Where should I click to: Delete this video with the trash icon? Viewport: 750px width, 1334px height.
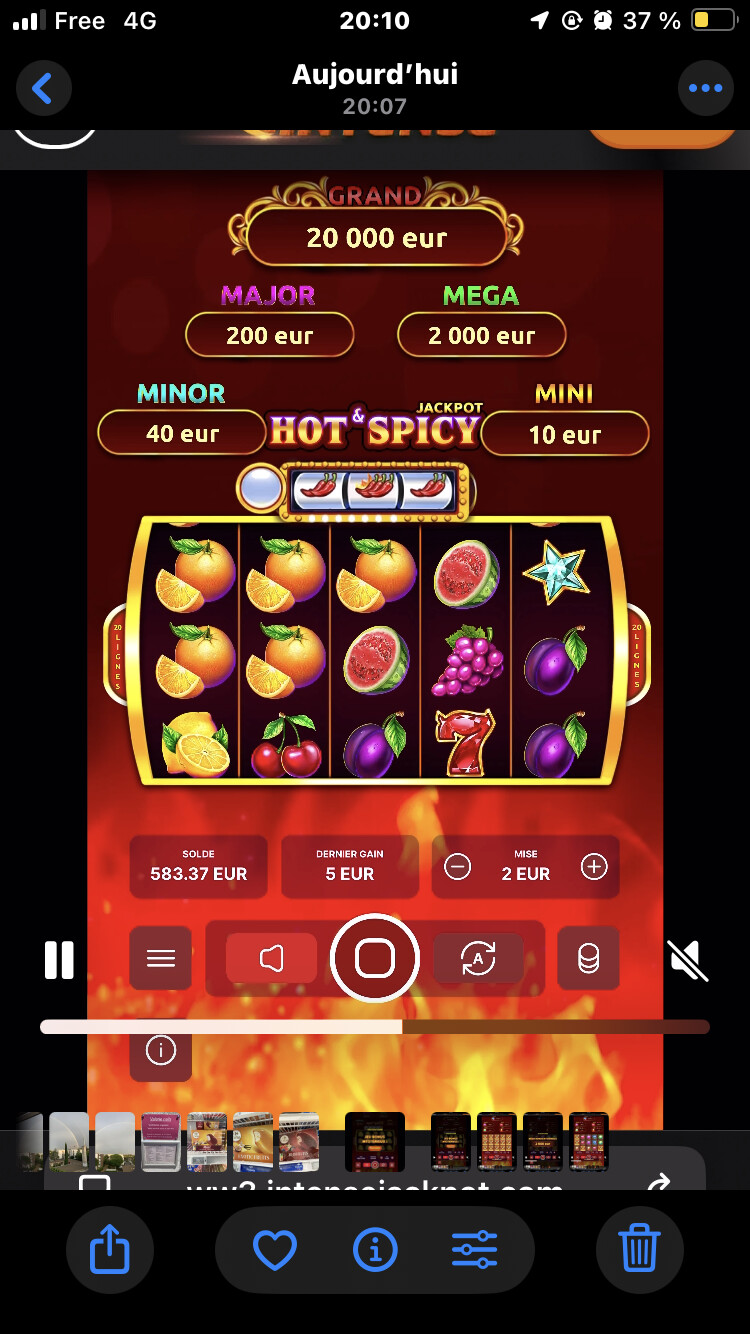[x=639, y=1250]
